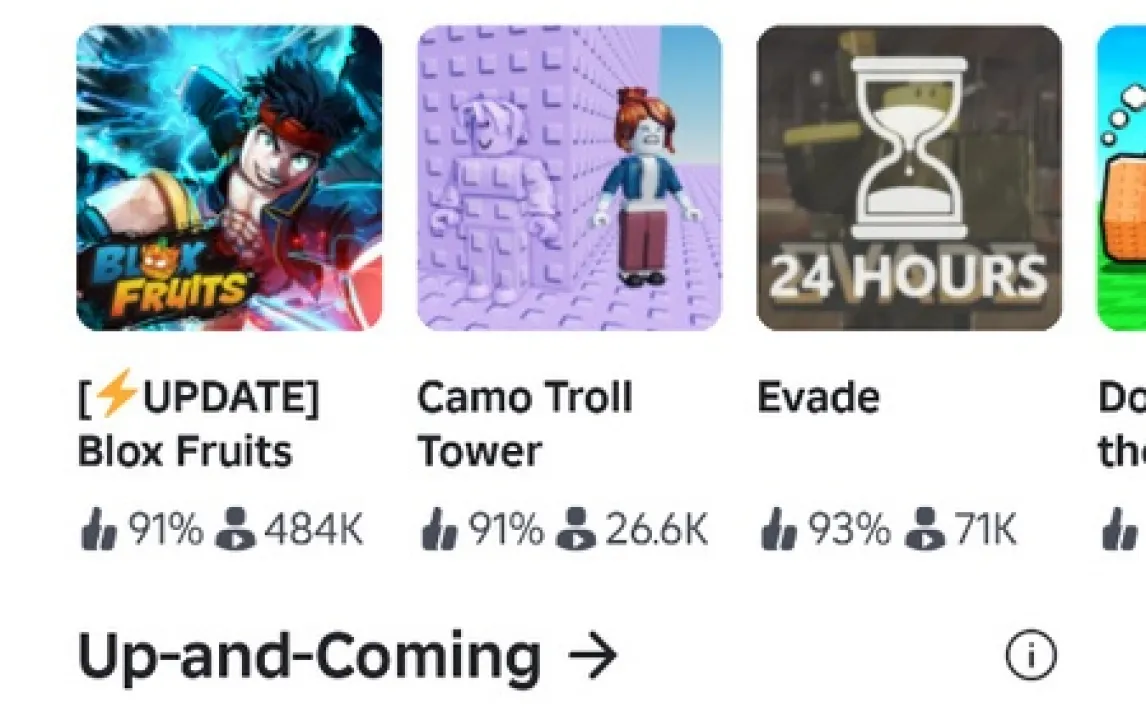The height and width of the screenshot is (716, 1146).
Task: Open the partly visible game tile beside Evade
Action: pos(1122,178)
